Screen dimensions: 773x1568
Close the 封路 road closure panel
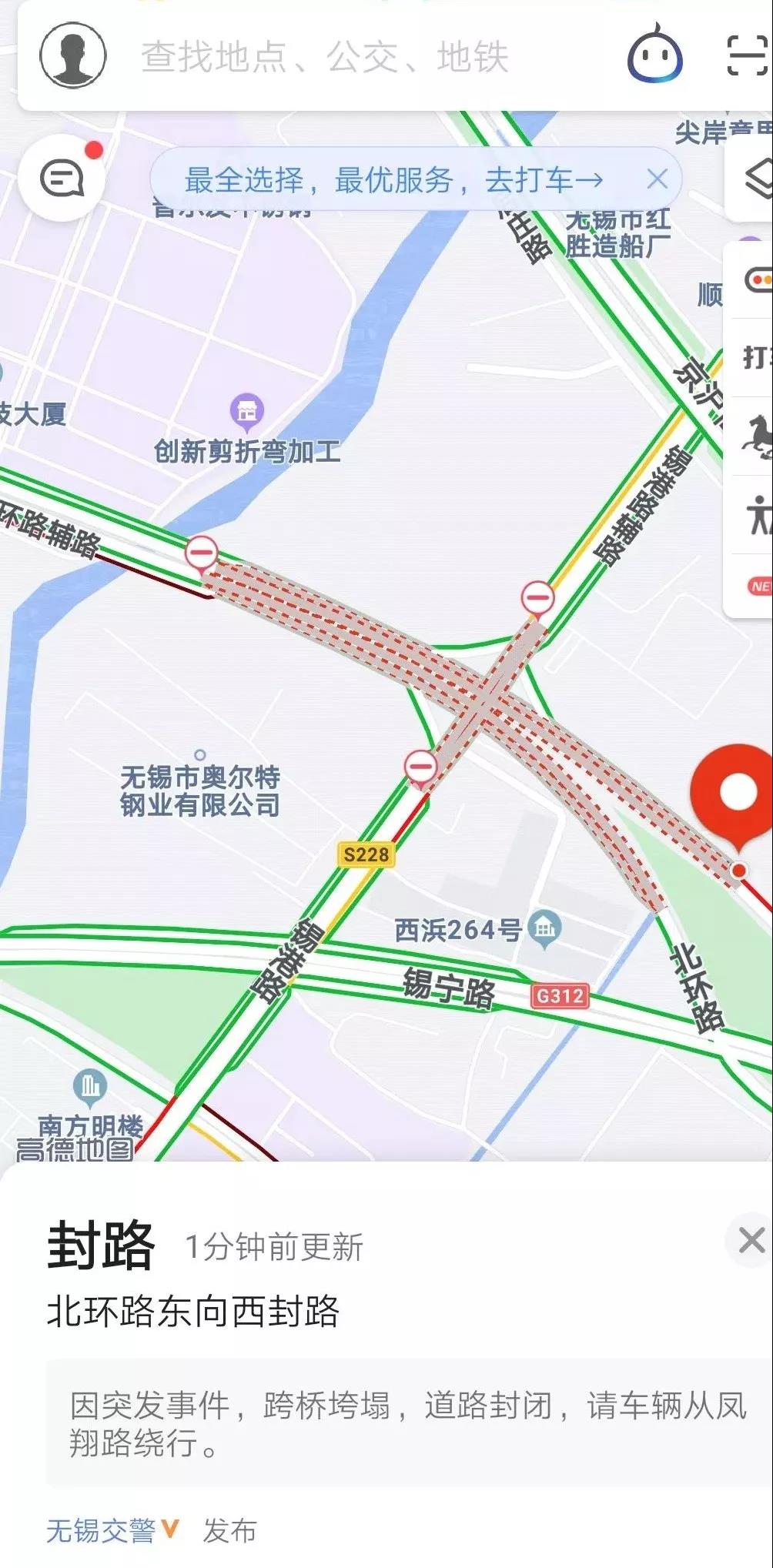point(750,1240)
